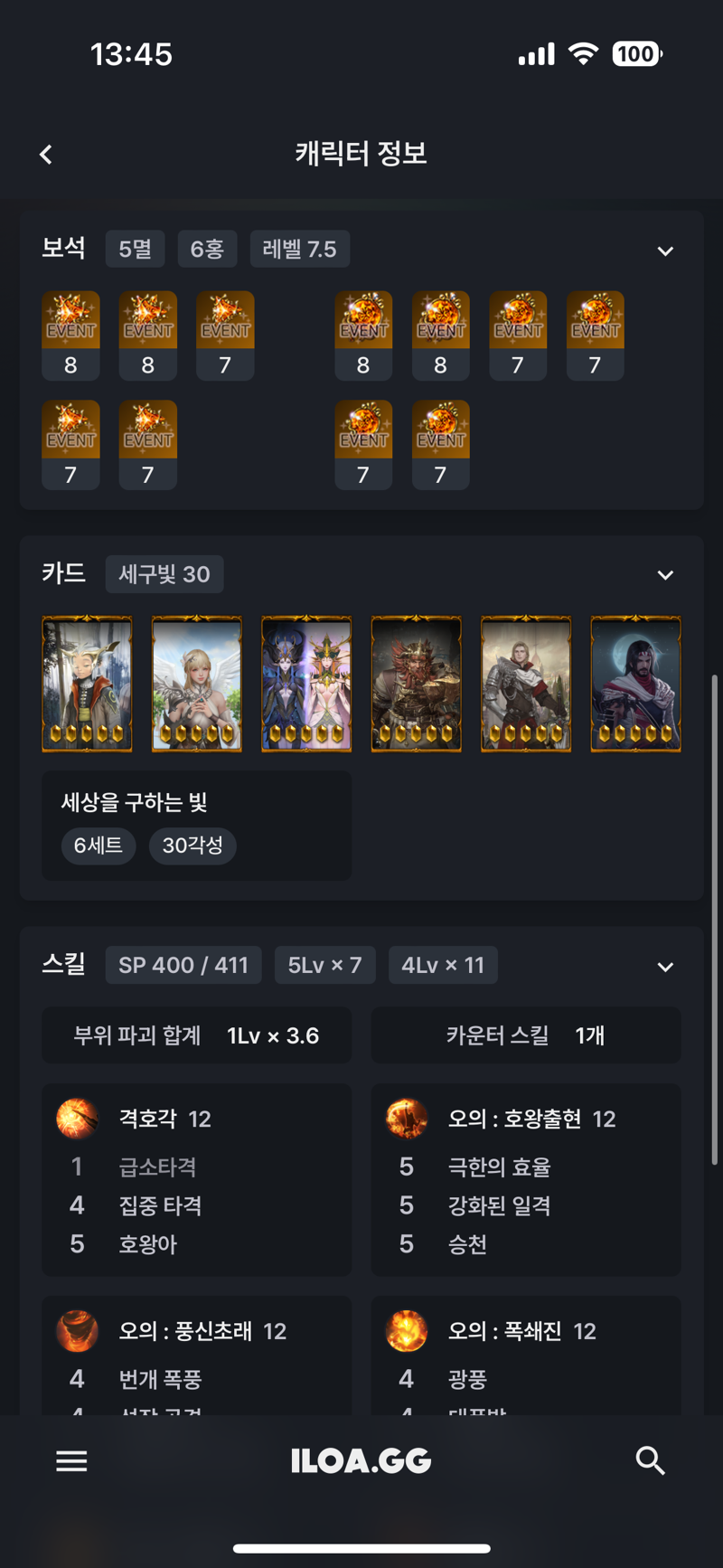Tap the first level 8 홍염 gem

(x=363, y=335)
